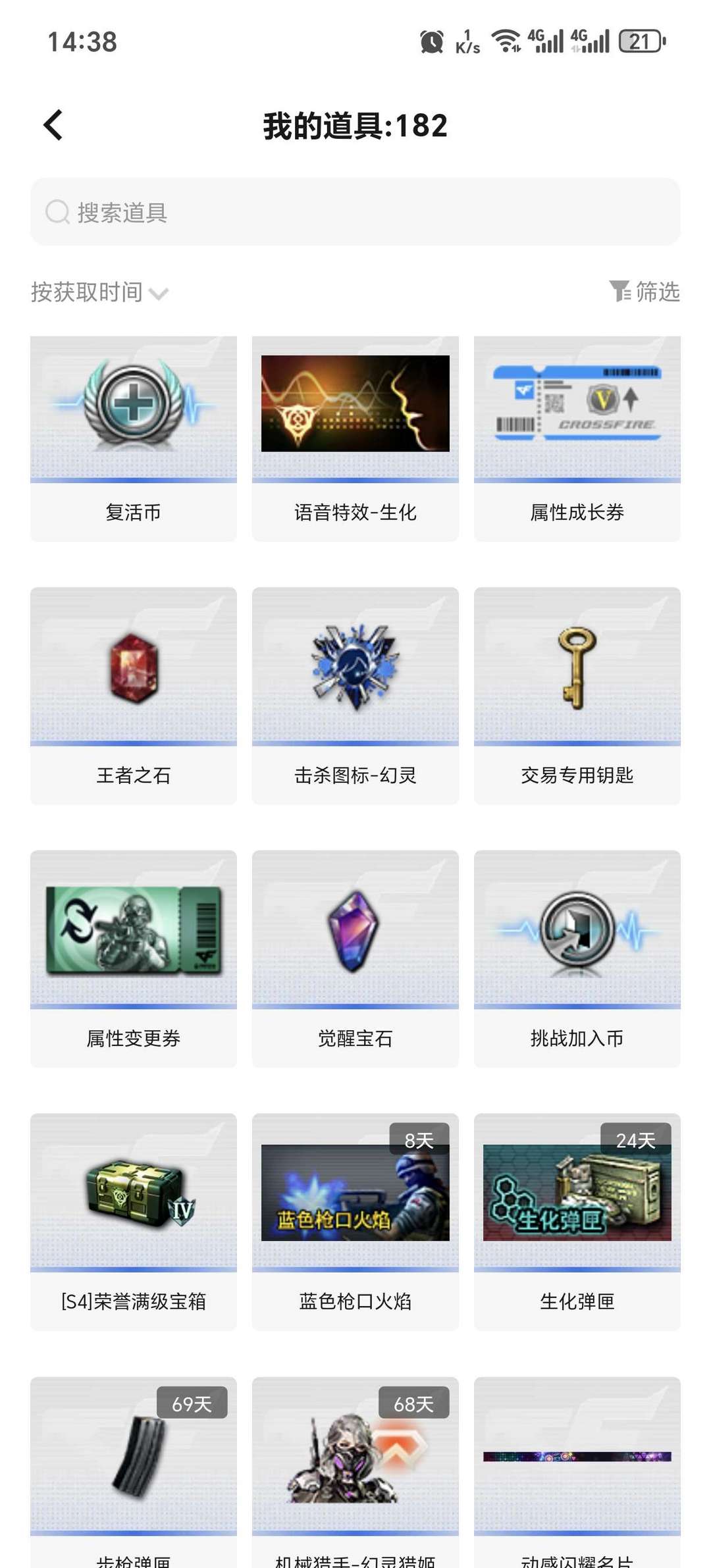Go back using the arrow at top left
711x1568 pixels.
pos(53,125)
